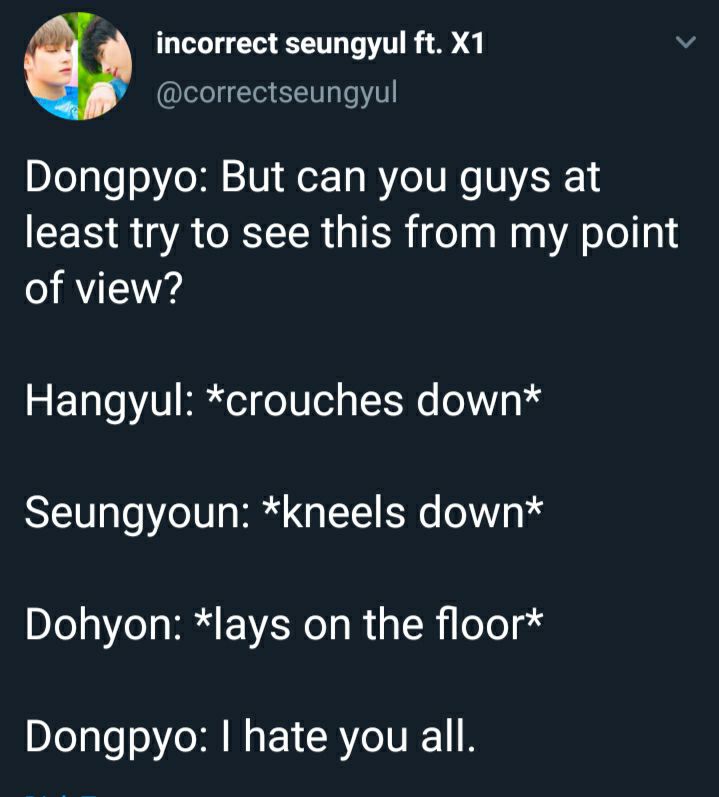Open incorrect seungyul's profile picture
The width and height of the screenshot is (719, 797).
tap(77, 67)
